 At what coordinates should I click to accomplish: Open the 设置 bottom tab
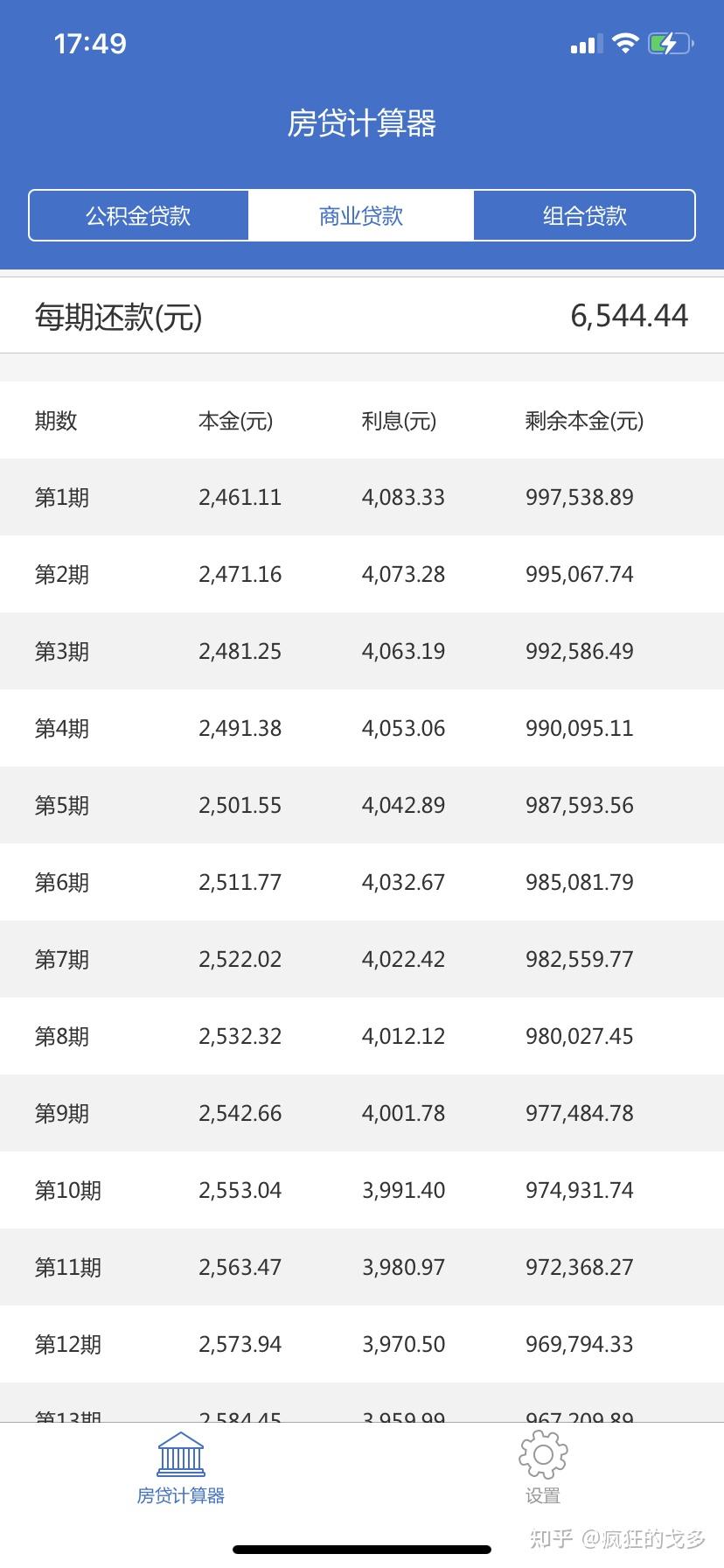[543, 1468]
